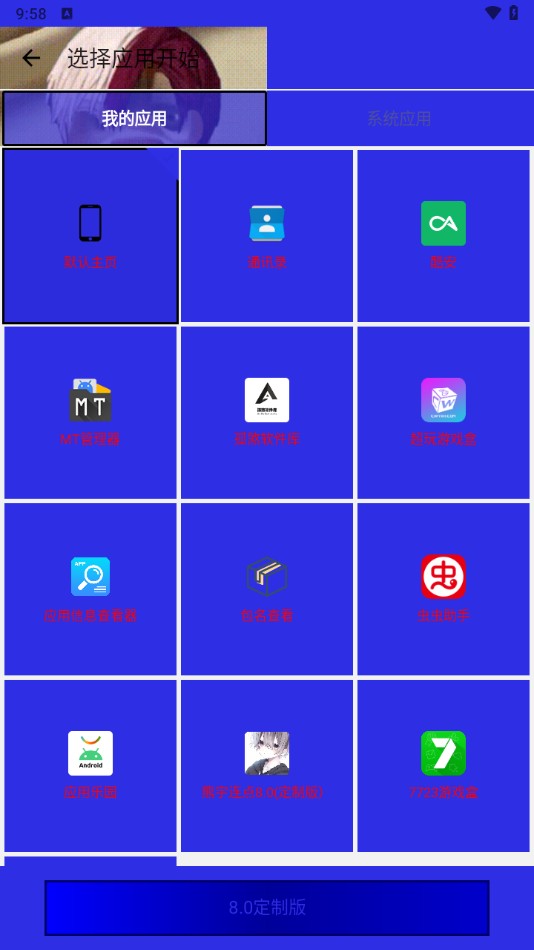
Task: Select the 软件库 app with black triangle logo
Action: coord(267,413)
